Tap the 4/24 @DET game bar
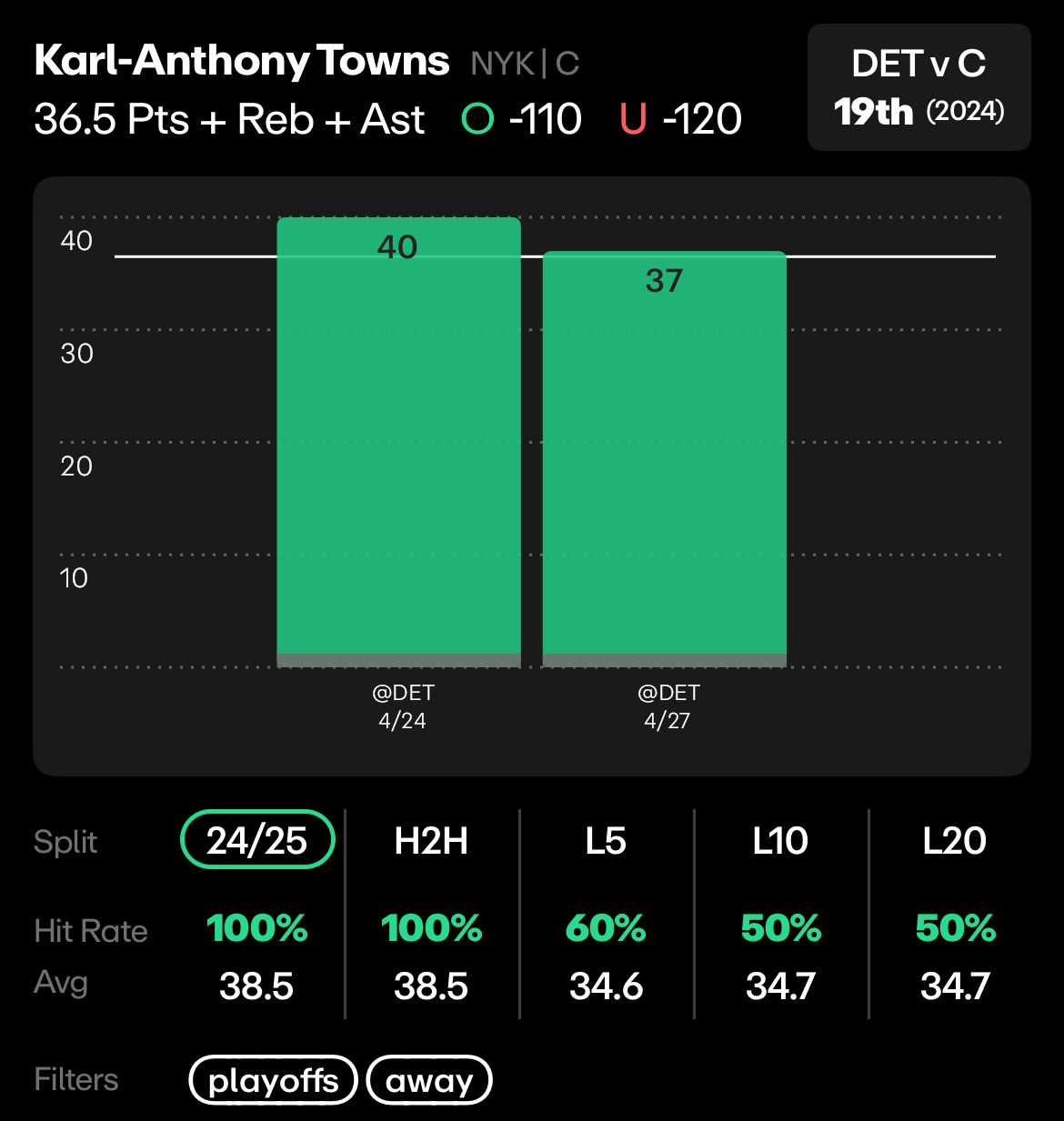Image resolution: width=1064 pixels, height=1121 pixels. click(398, 442)
